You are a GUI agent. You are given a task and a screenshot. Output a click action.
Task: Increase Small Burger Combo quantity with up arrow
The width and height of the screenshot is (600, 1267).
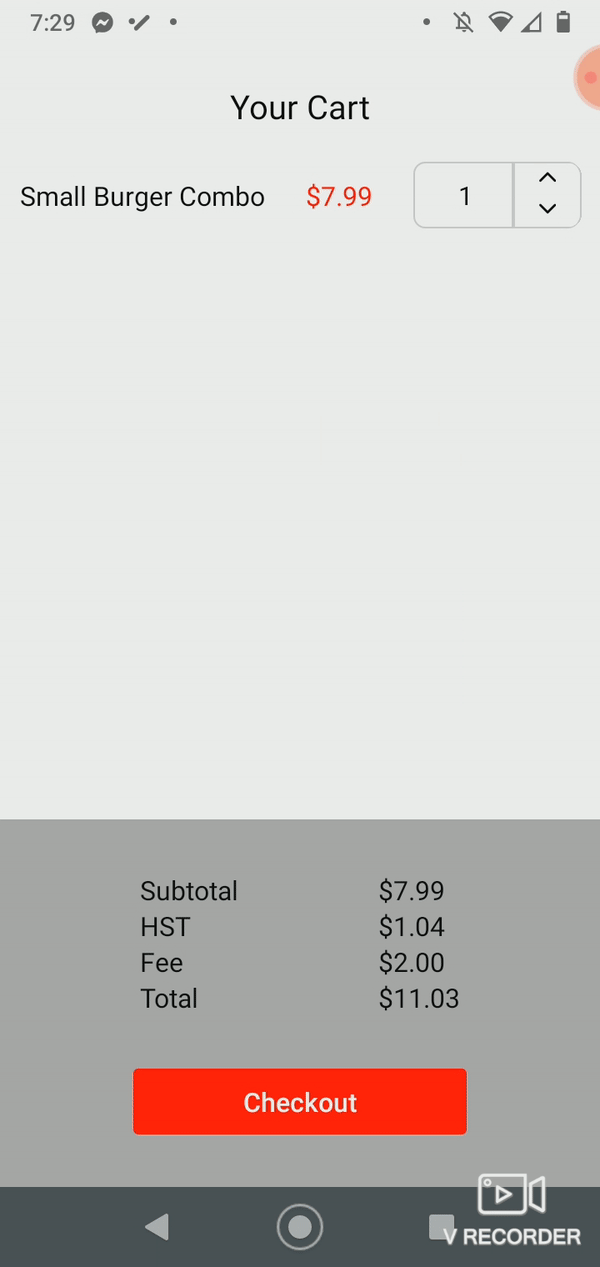(547, 179)
